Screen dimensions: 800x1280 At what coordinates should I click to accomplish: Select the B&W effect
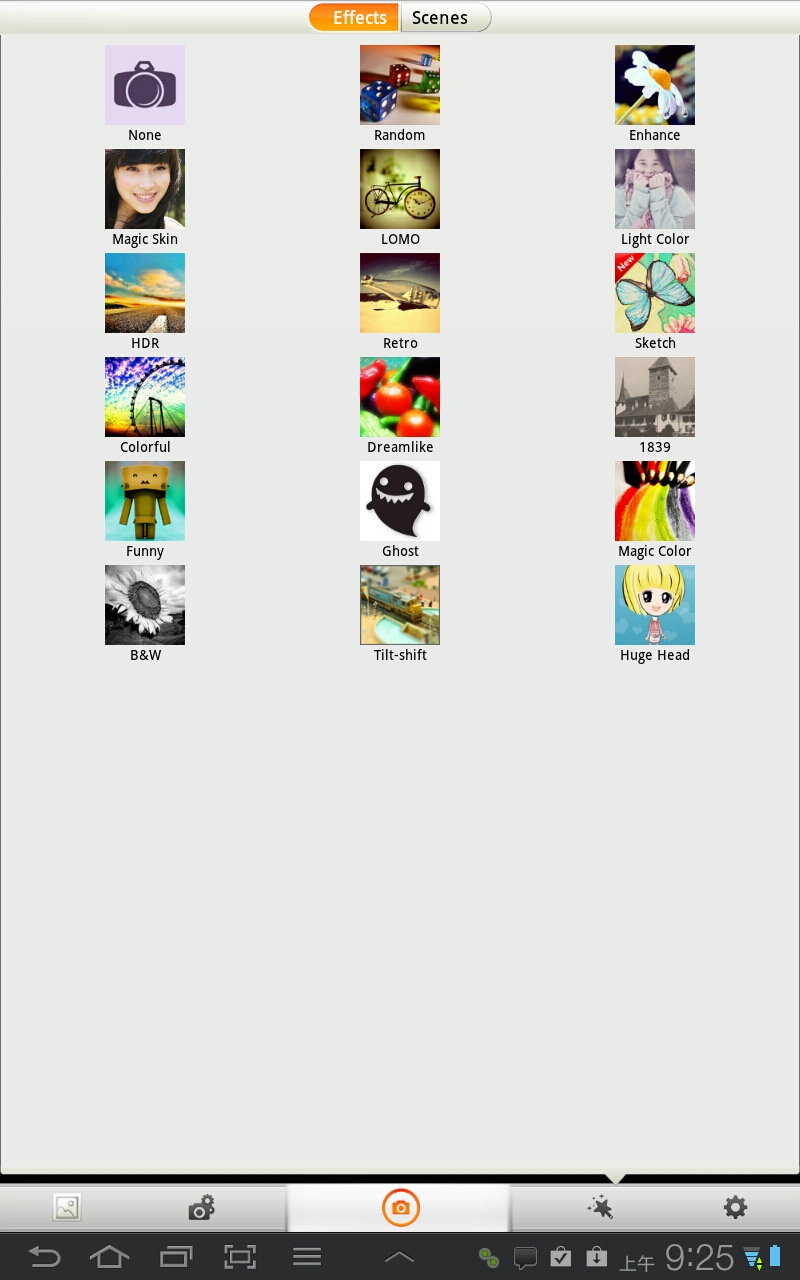click(145, 606)
